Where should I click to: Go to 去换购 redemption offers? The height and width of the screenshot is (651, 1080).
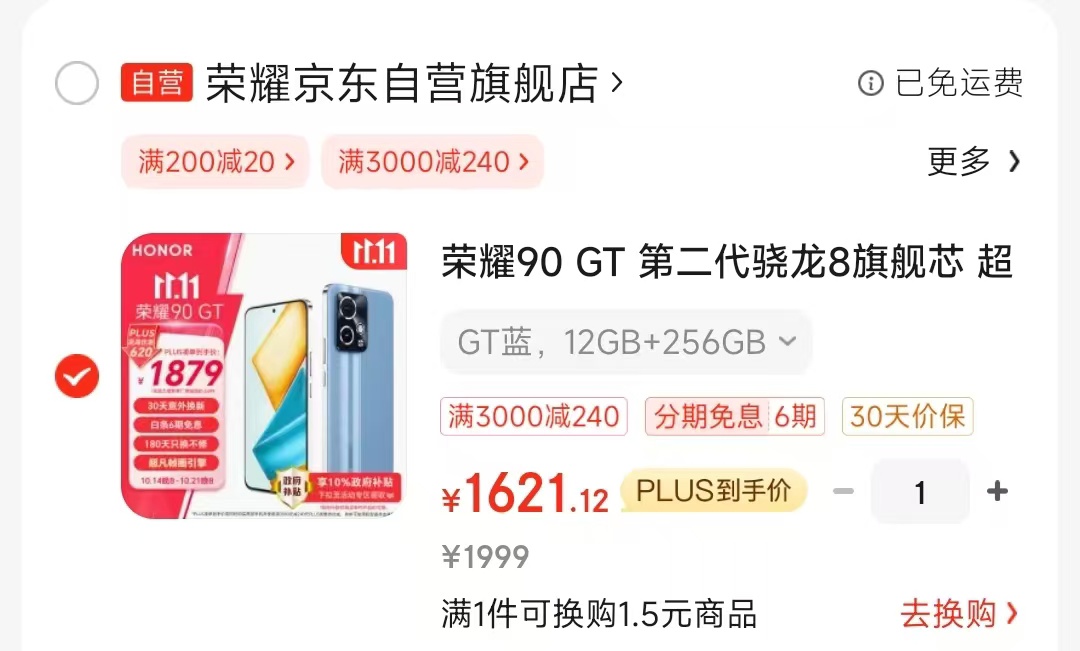(x=958, y=613)
